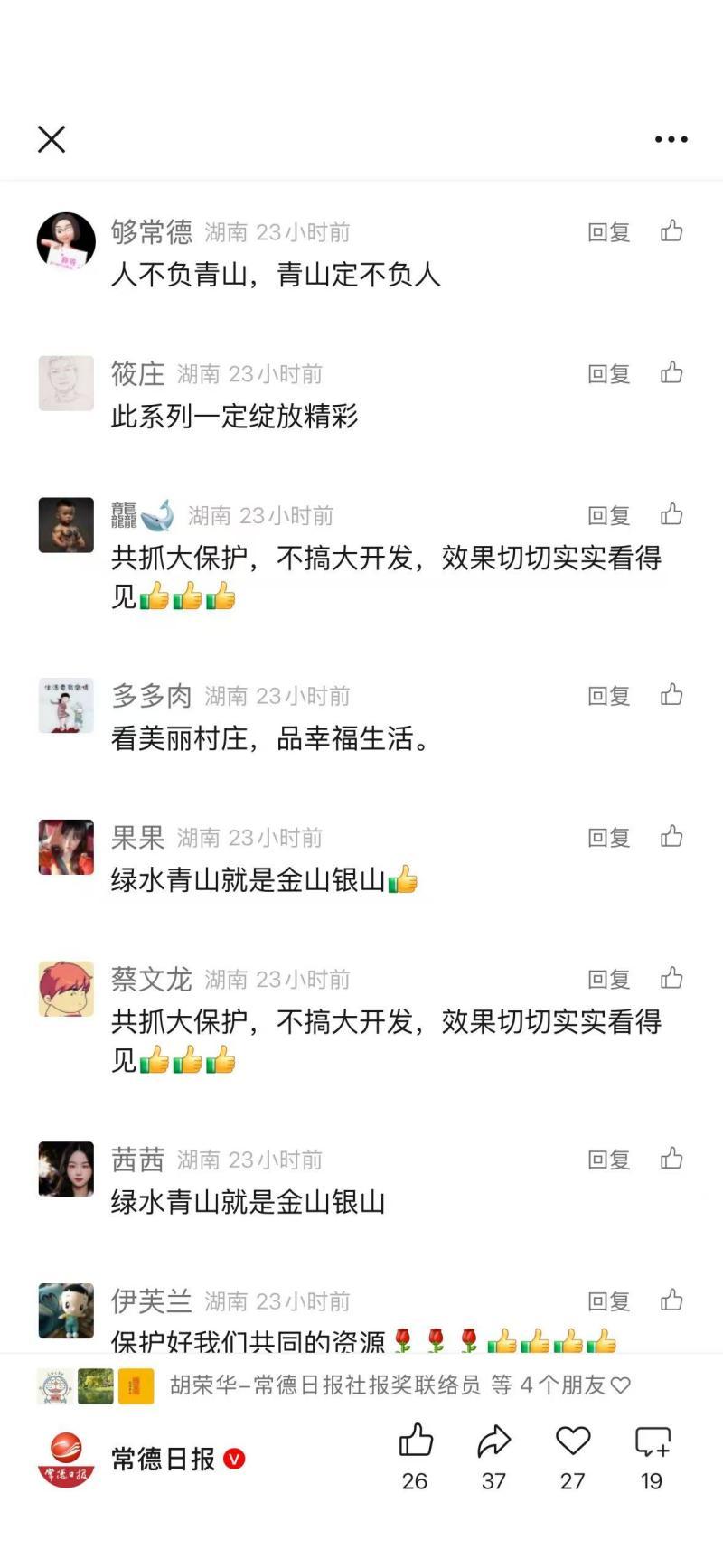
Task: View friends who liked, 胡荣华 etc.
Action: tap(399, 1385)
